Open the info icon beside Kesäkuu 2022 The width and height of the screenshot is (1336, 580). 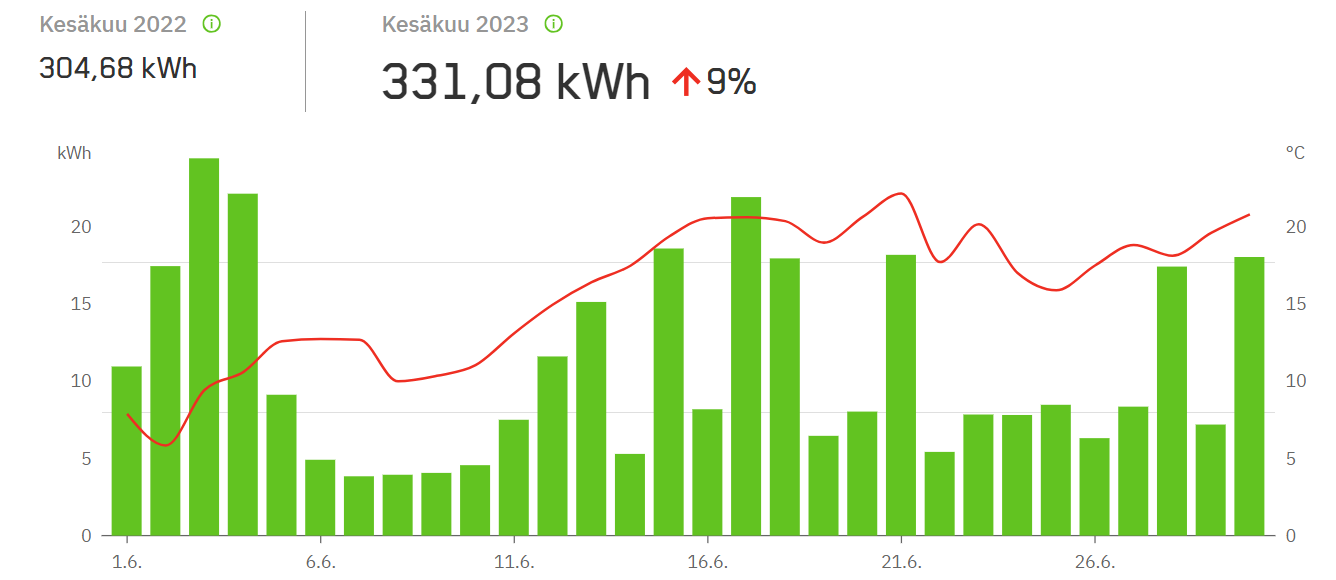tap(211, 24)
